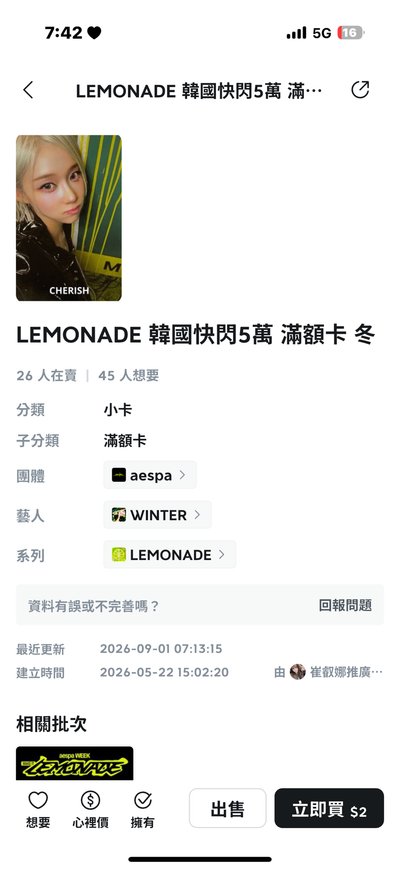Set your 心裡價 price
The height and width of the screenshot is (870, 400).
90,810
